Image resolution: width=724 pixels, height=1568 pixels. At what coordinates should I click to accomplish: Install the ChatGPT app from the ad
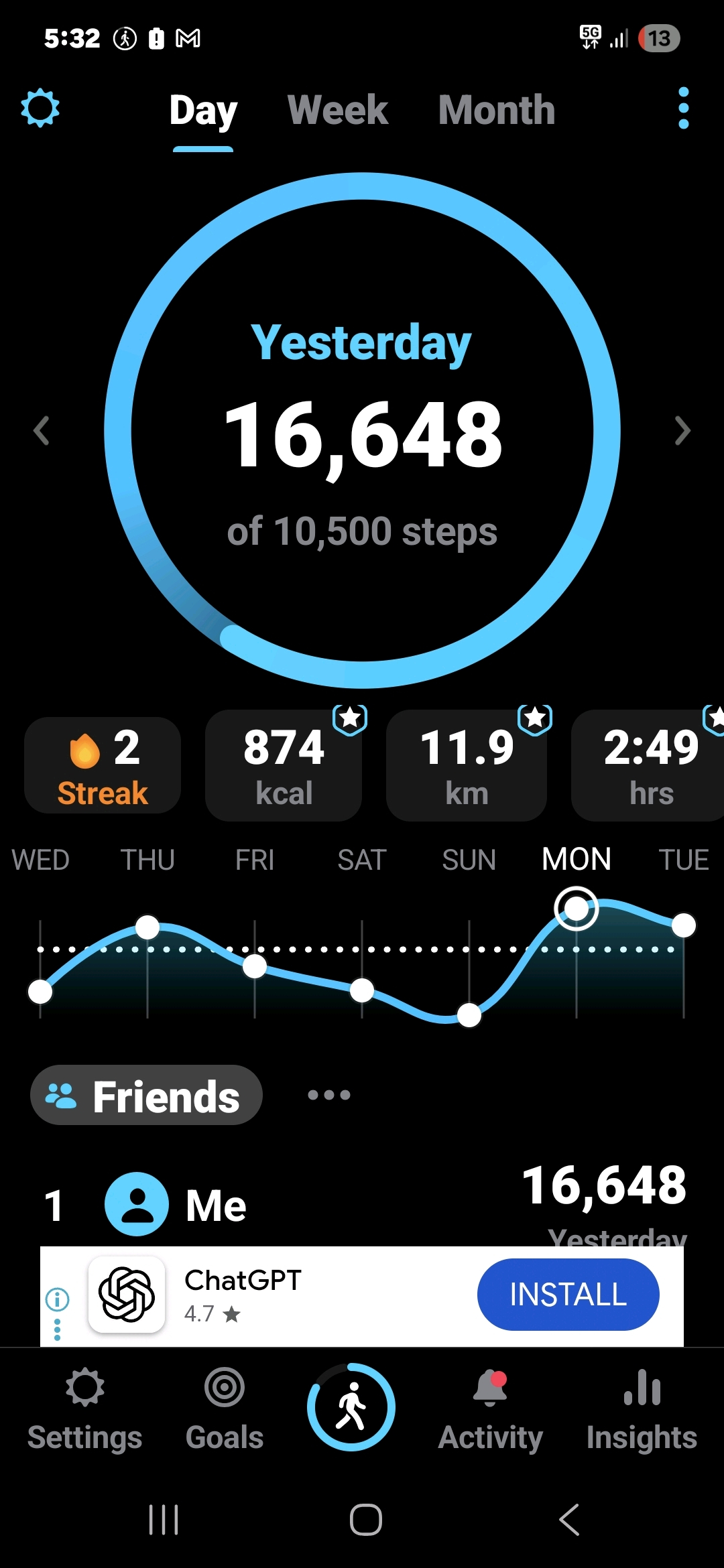[x=568, y=1294]
